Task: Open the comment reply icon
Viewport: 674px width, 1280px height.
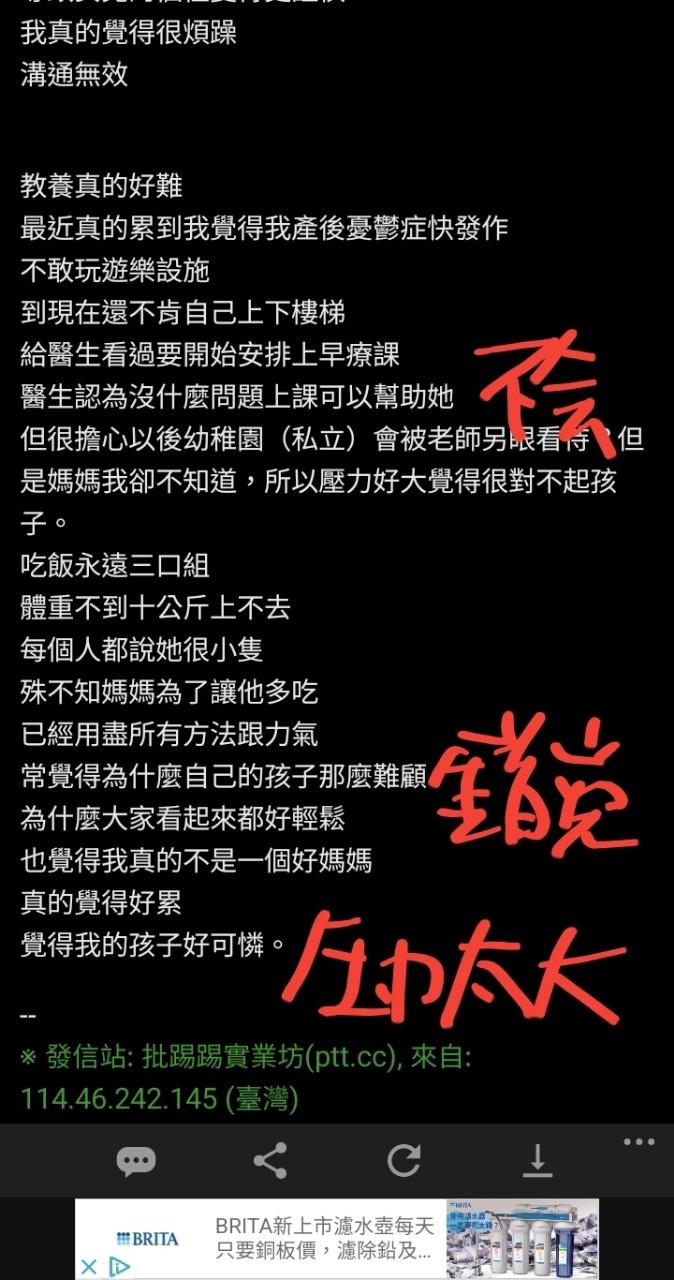Action: (x=135, y=1160)
